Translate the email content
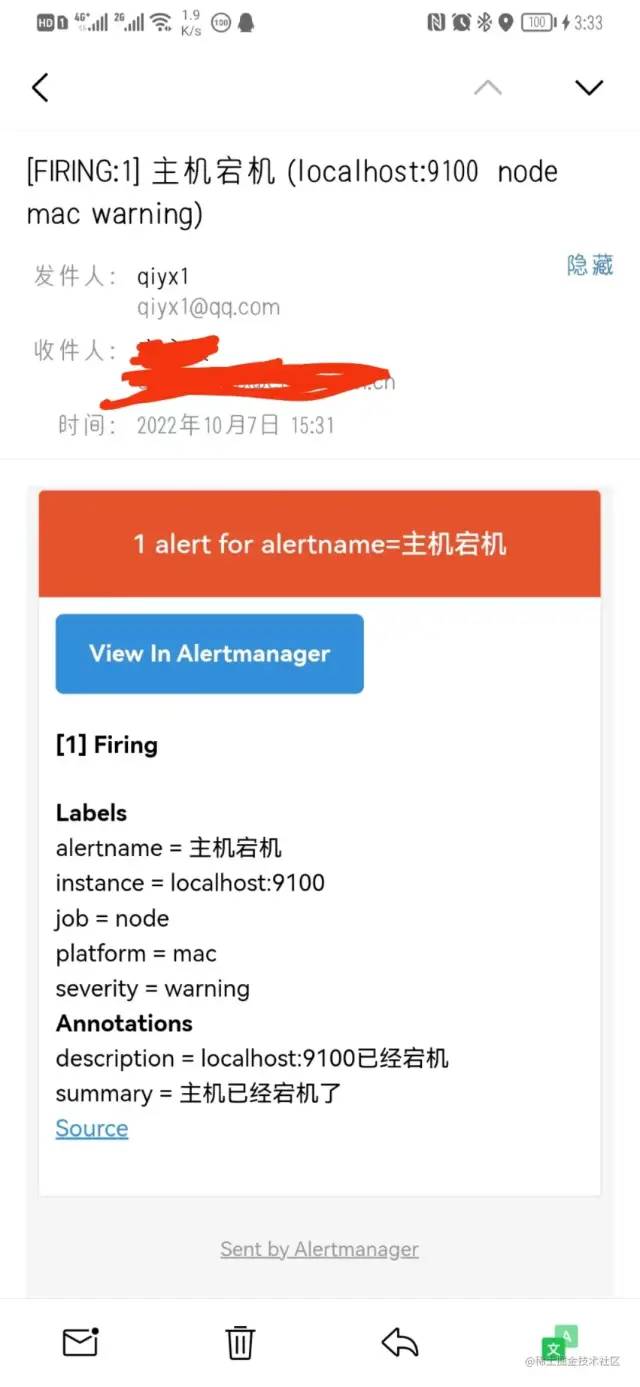This screenshot has height=1387, width=640. 559,1342
